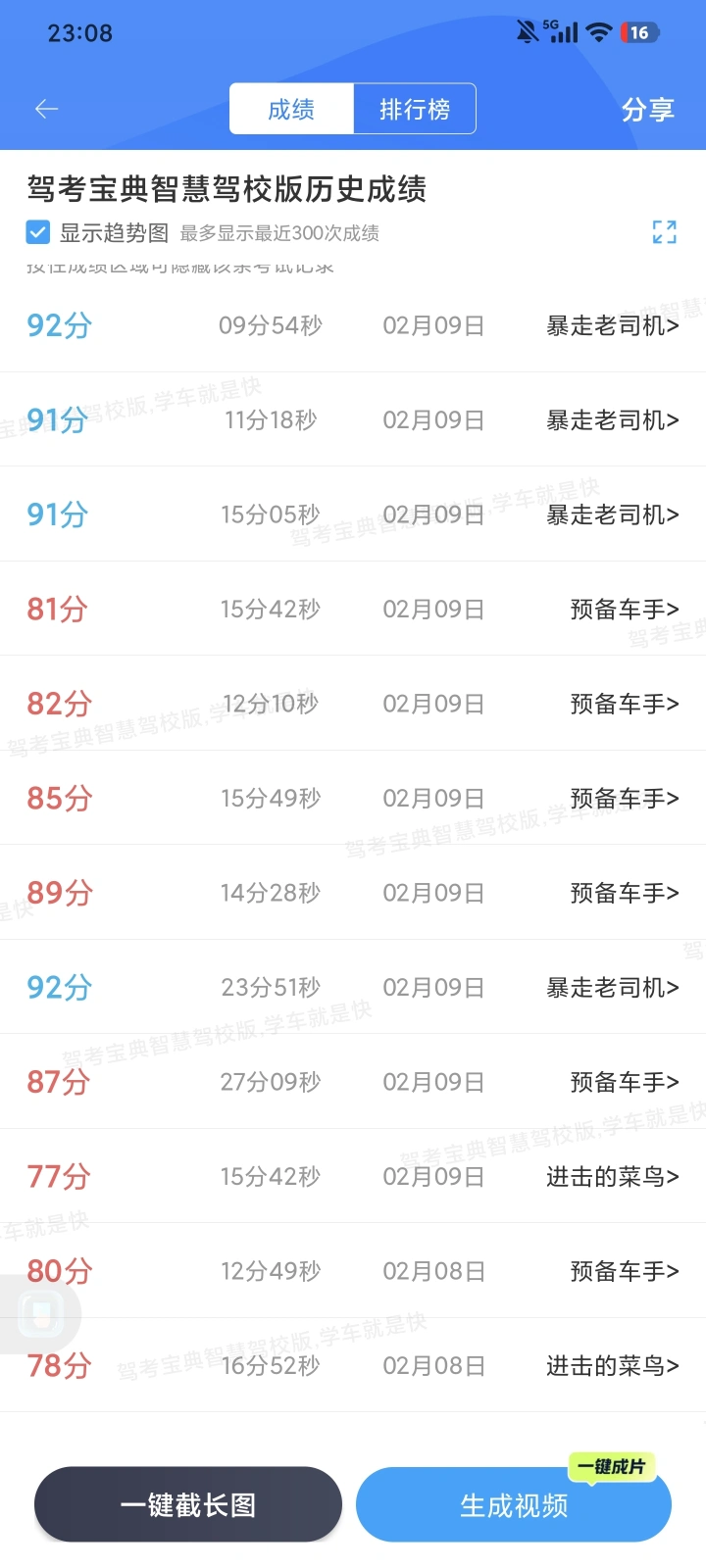706x1568 pixels.
Task: View the 80分 record from 02月08日
Action: [x=353, y=1271]
